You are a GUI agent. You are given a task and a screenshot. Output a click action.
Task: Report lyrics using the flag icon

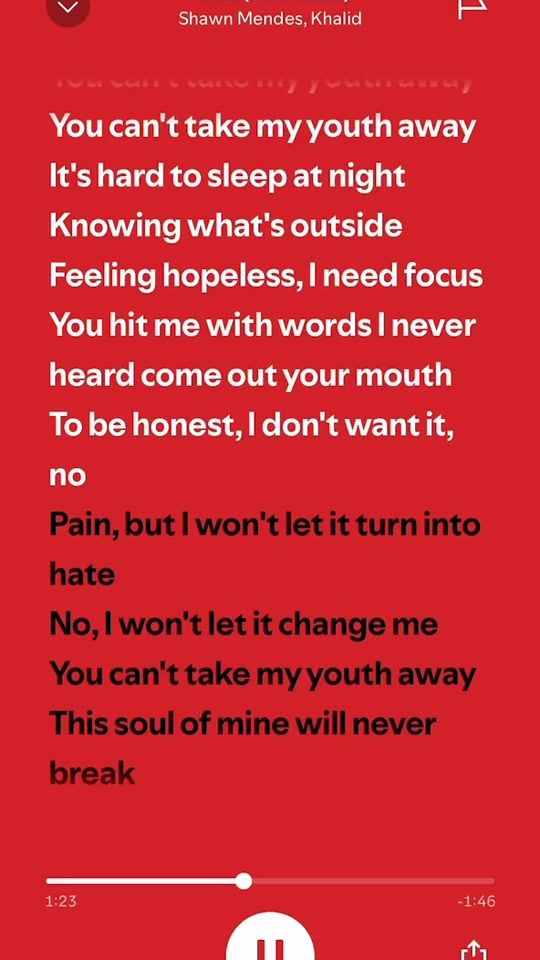473,7
